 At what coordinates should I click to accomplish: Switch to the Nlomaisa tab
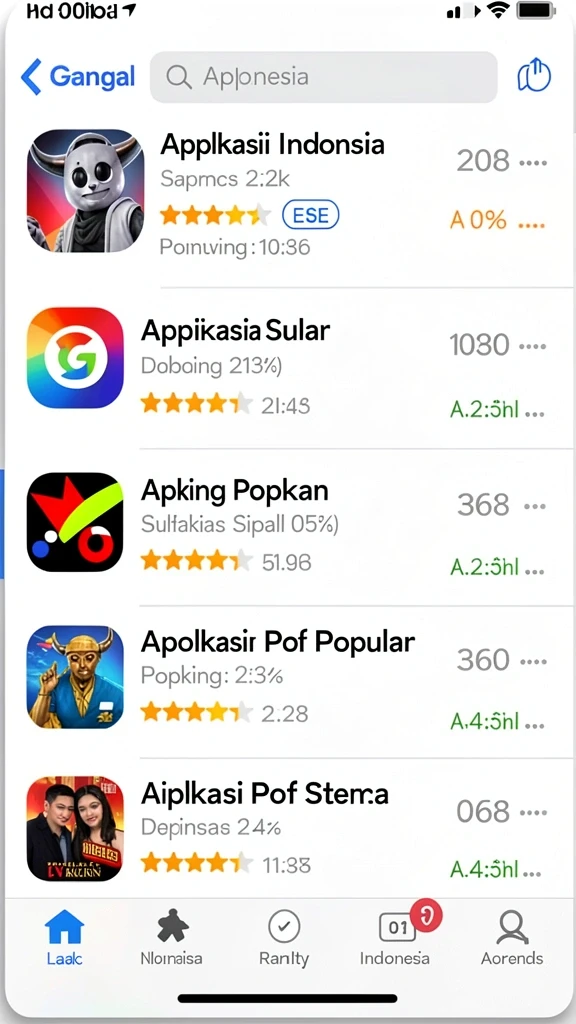(x=172, y=938)
